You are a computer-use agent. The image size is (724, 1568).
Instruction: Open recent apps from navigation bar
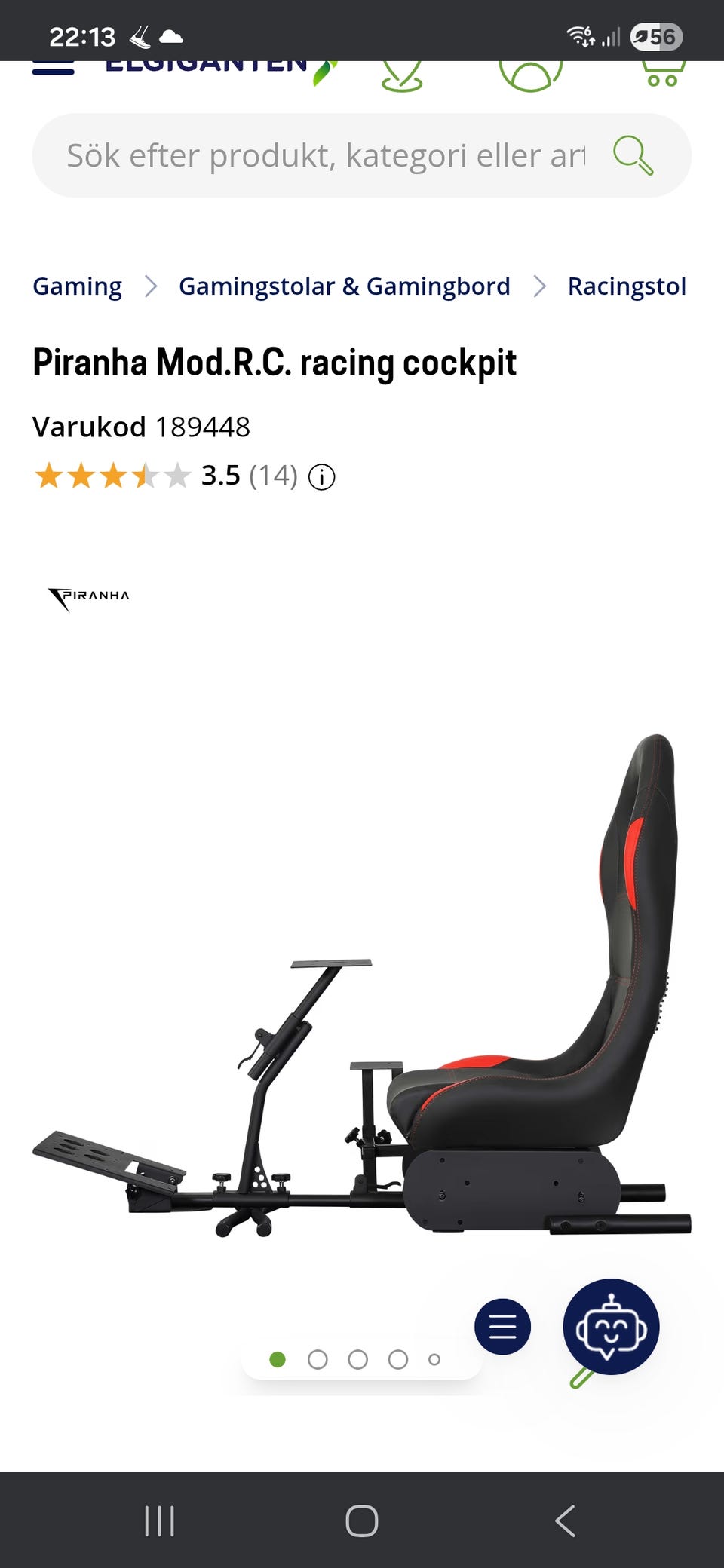point(159,1521)
